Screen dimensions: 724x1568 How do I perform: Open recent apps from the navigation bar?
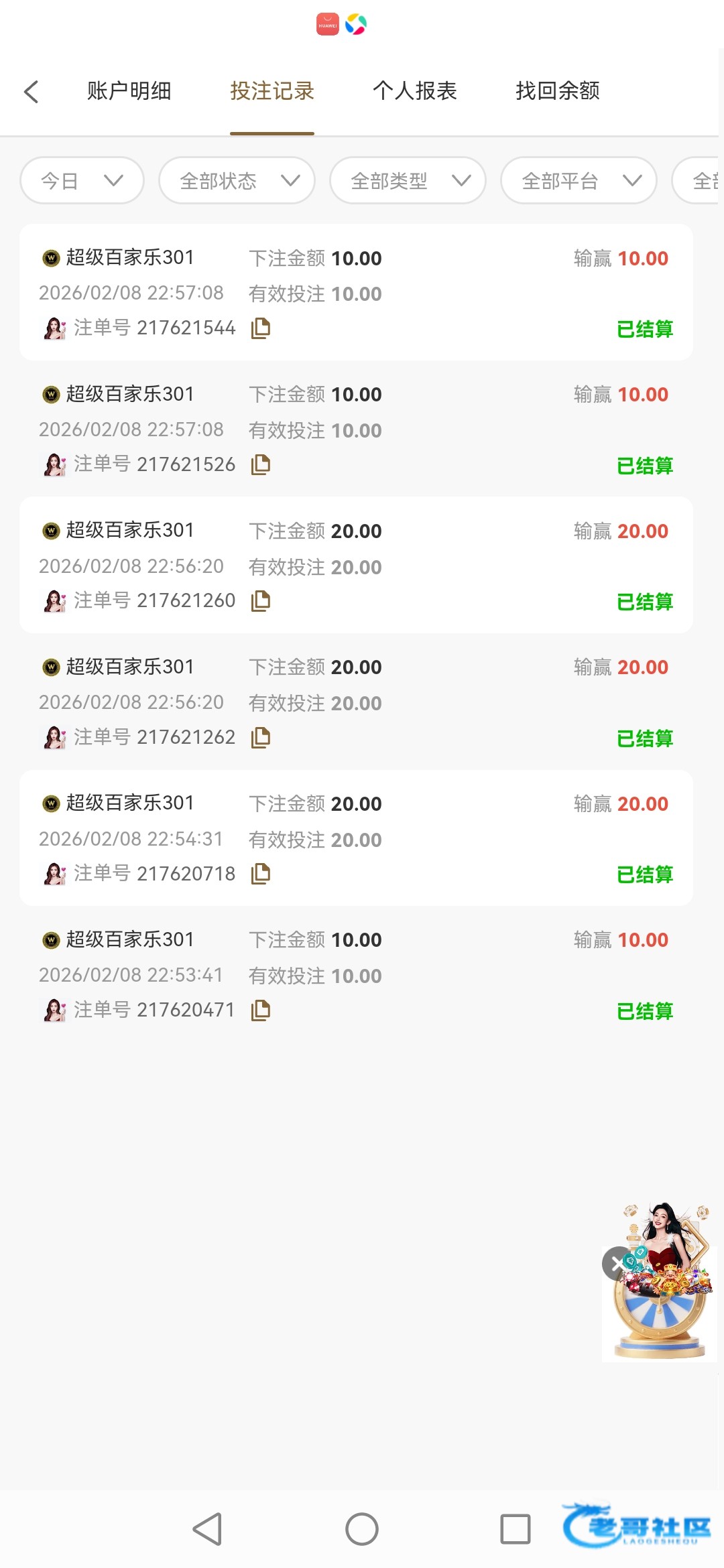click(x=516, y=1529)
